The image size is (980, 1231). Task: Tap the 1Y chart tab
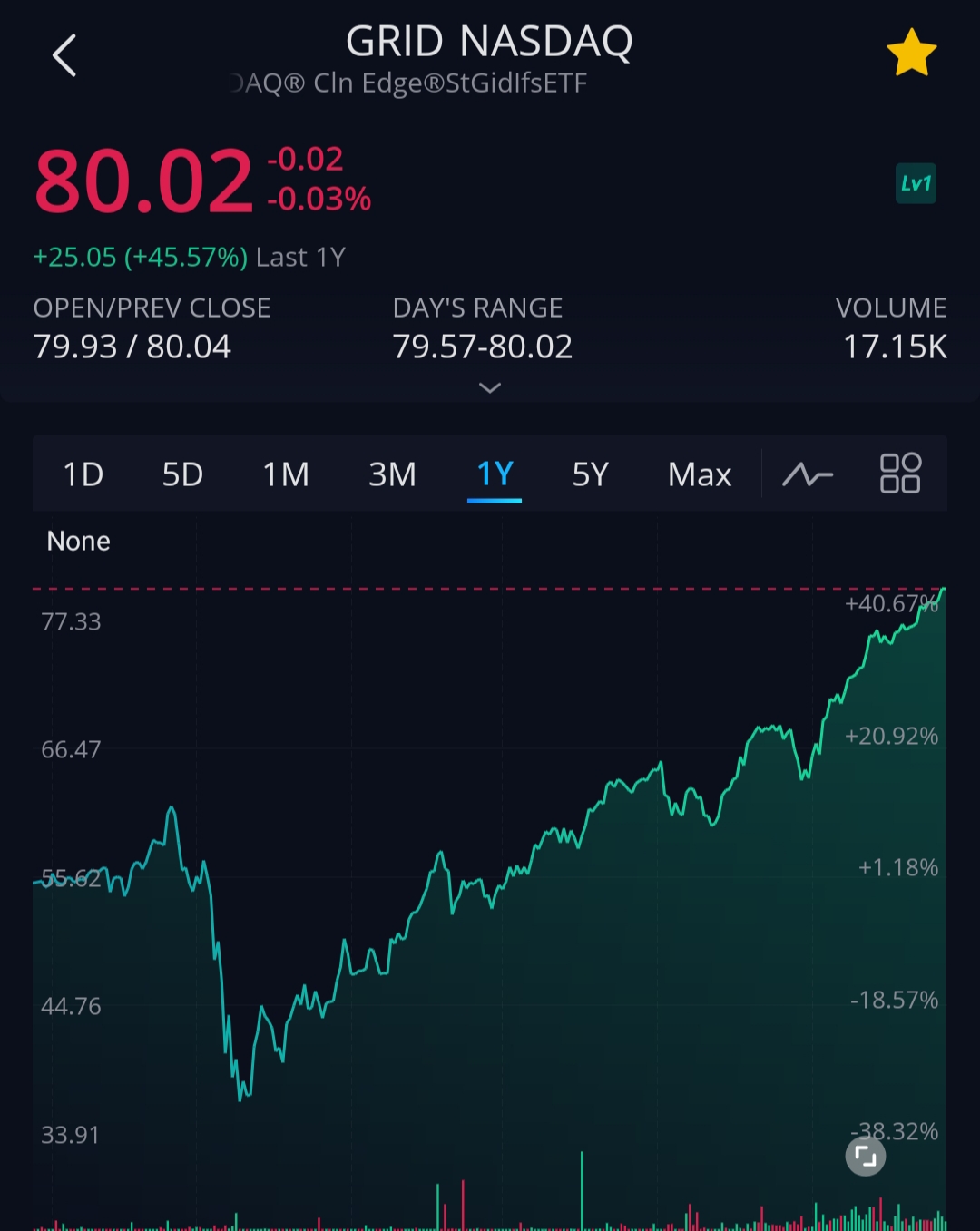tap(495, 474)
